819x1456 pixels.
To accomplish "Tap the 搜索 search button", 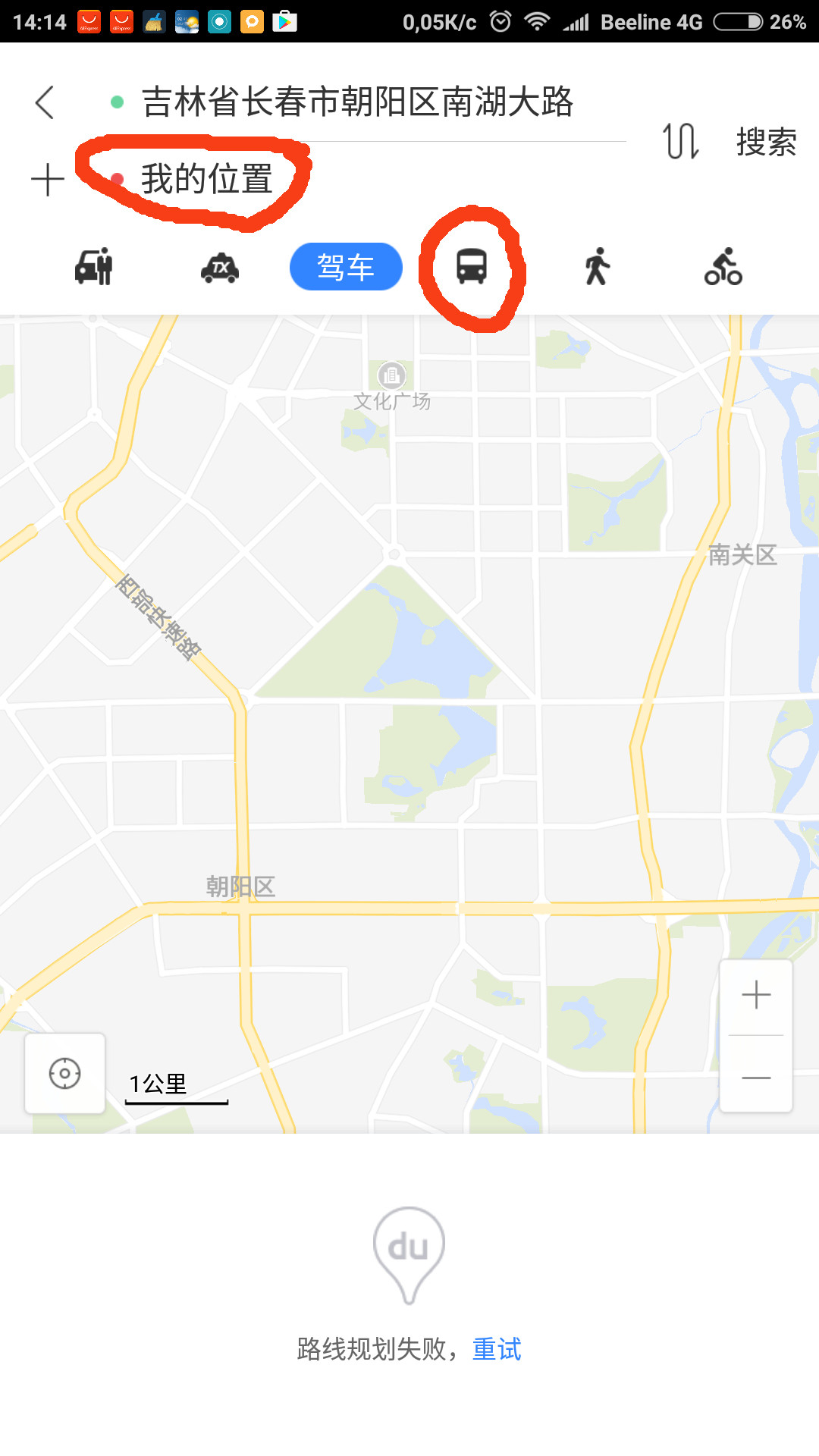I will tap(766, 142).
